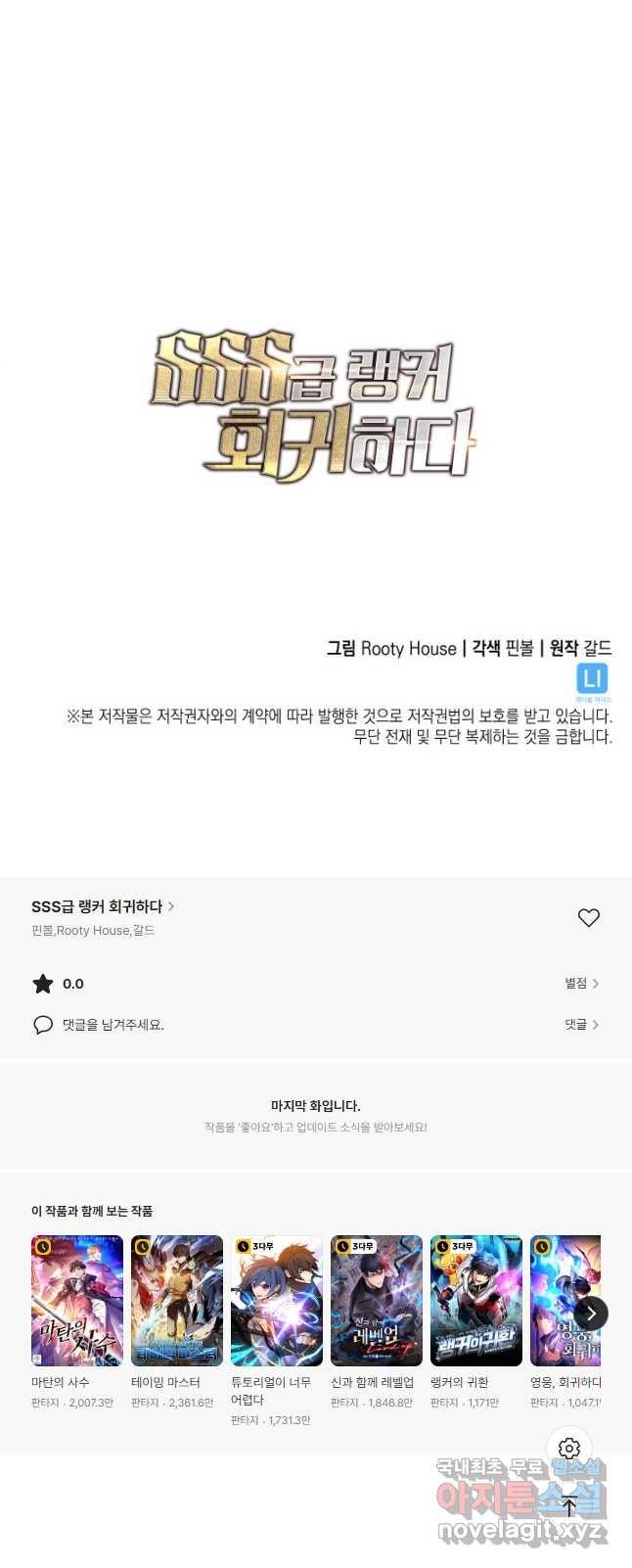
Task: Open 튜토리얼이 너무 어렵다 recommended title
Action: 277,1300
